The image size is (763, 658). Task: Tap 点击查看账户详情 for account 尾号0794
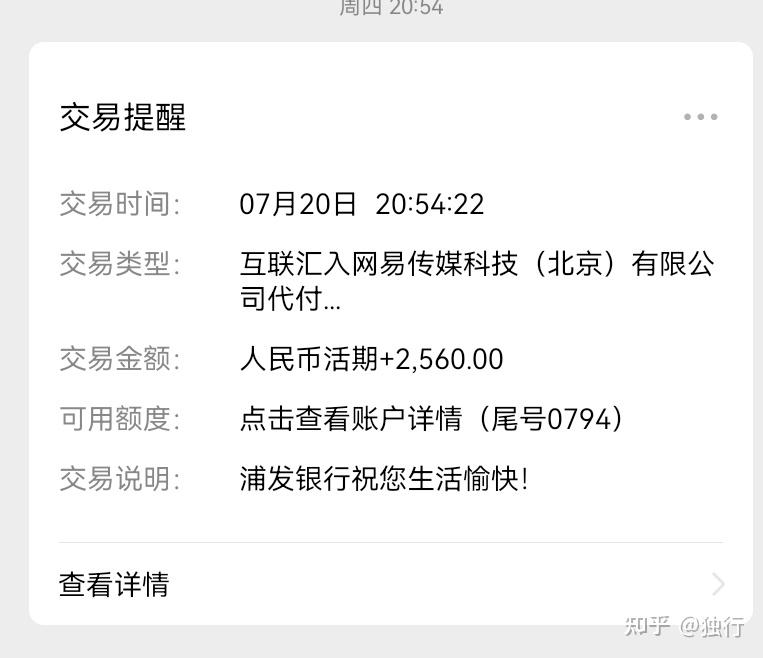pos(431,419)
